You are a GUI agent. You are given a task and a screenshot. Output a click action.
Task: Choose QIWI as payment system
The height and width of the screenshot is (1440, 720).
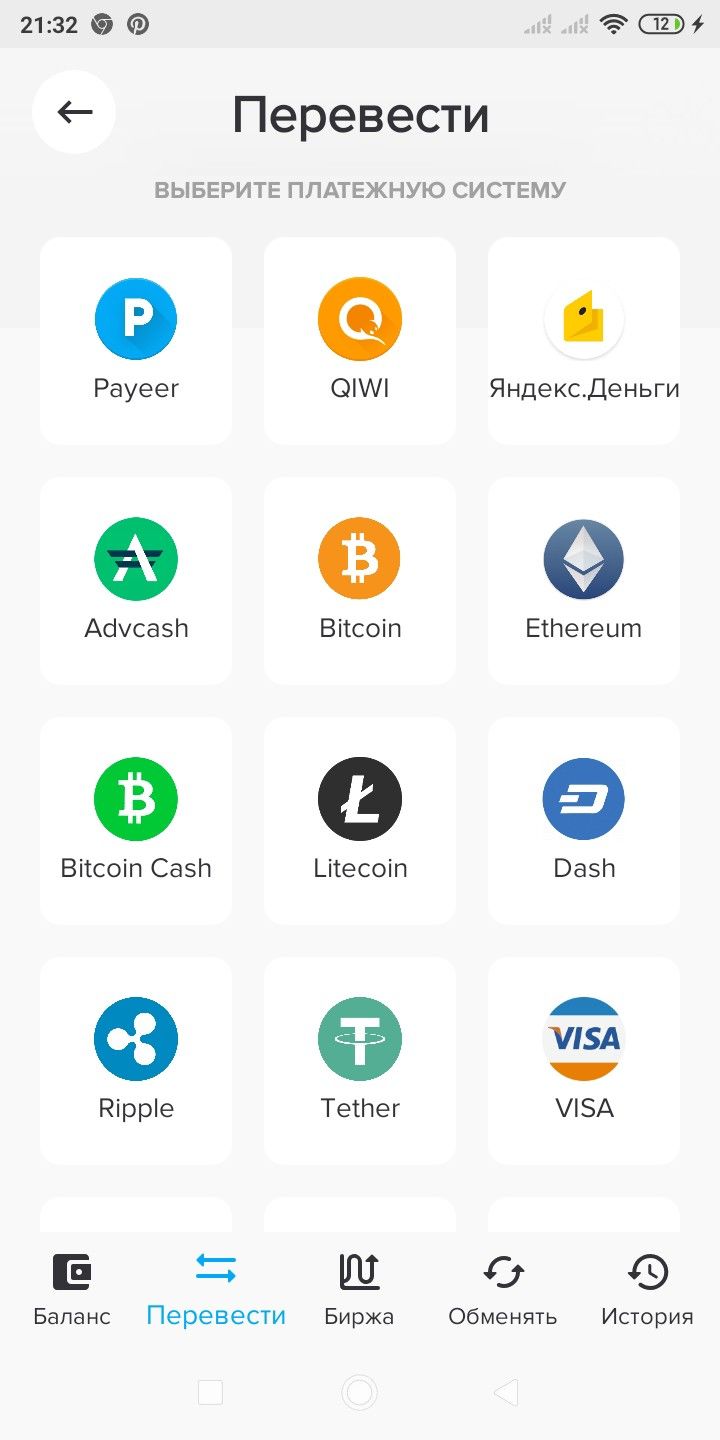pos(360,341)
